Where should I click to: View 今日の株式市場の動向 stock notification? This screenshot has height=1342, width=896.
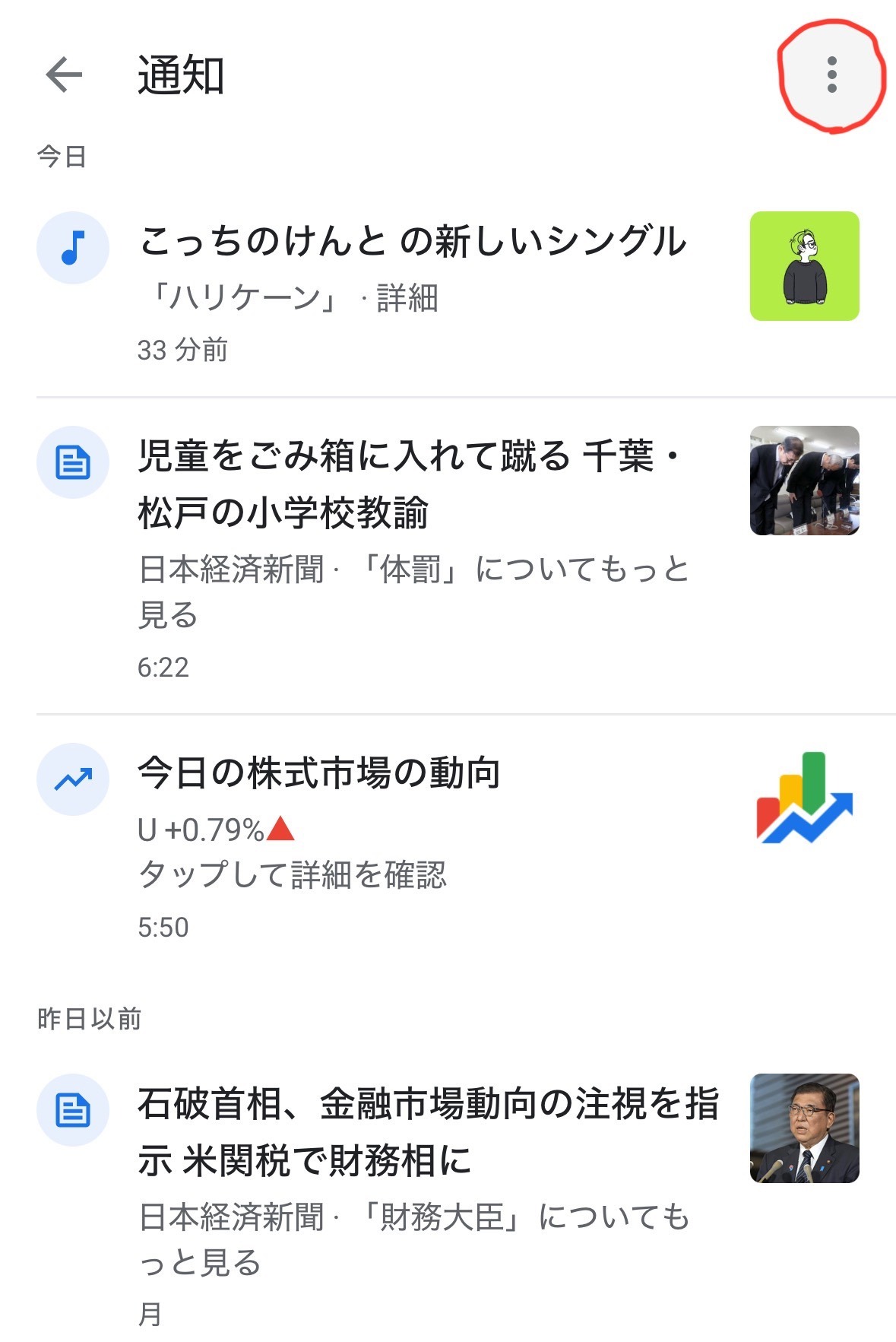(x=319, y=774)
